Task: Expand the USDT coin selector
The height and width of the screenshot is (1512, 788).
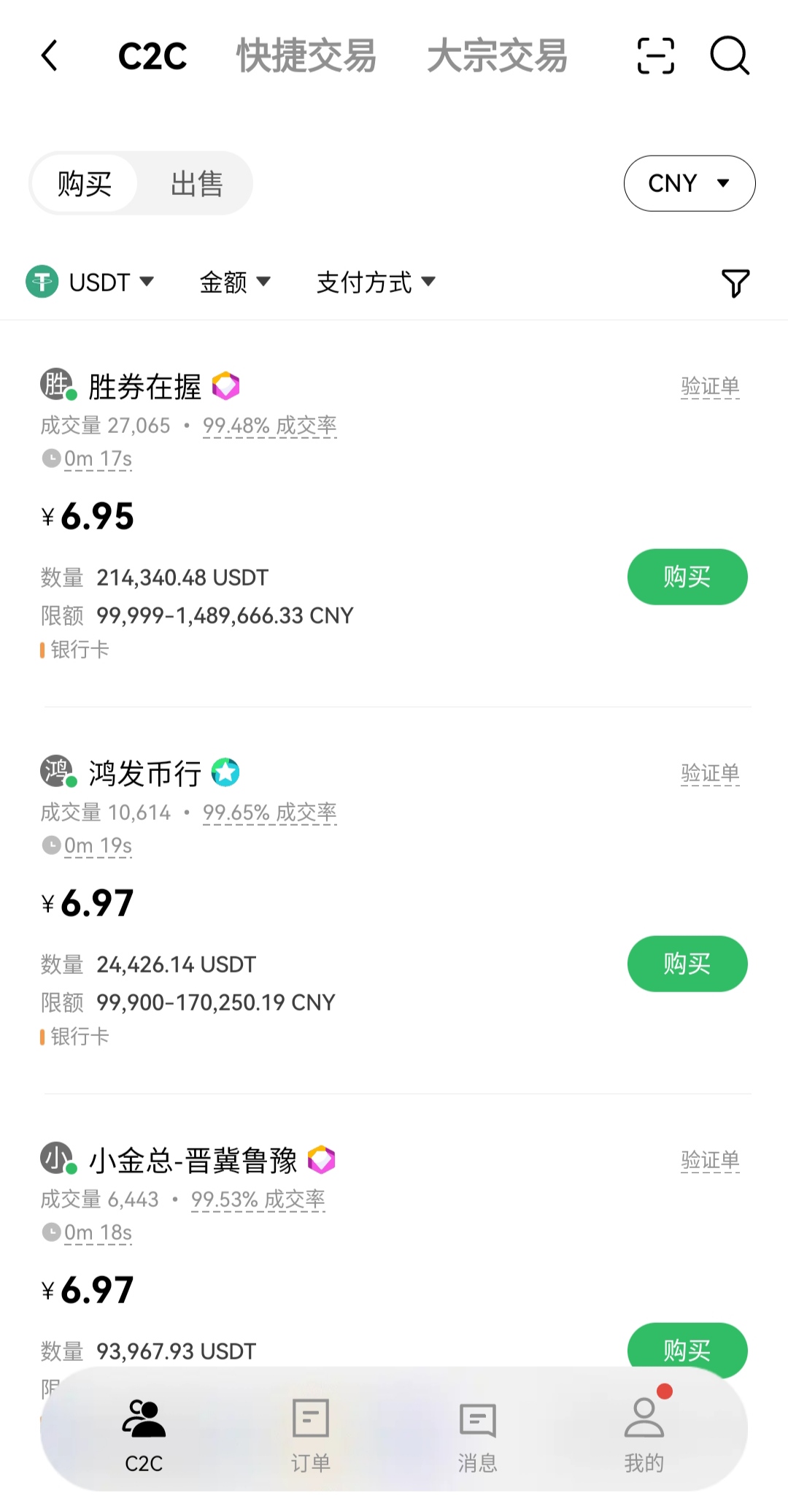Action: [x=90, y=282]
